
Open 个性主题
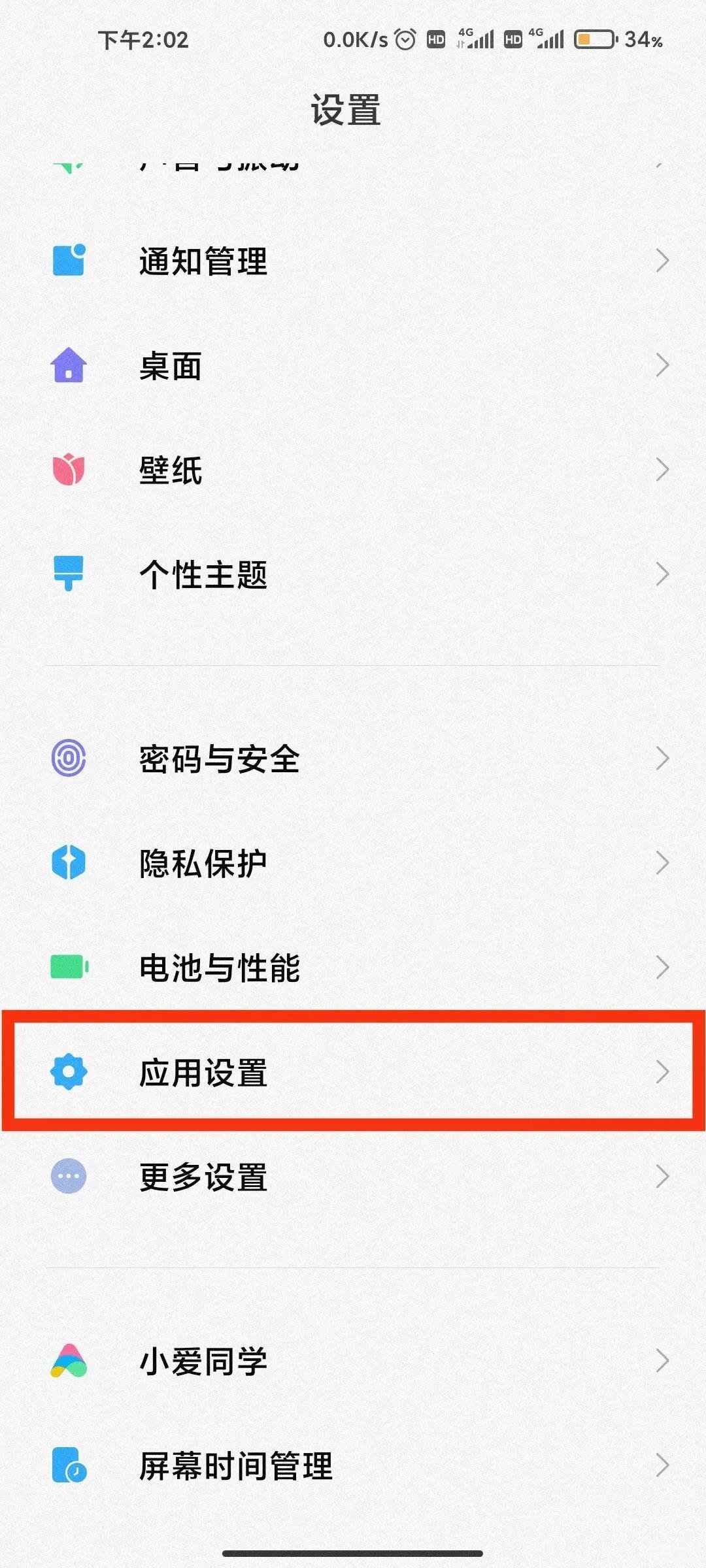coord(353,574)
